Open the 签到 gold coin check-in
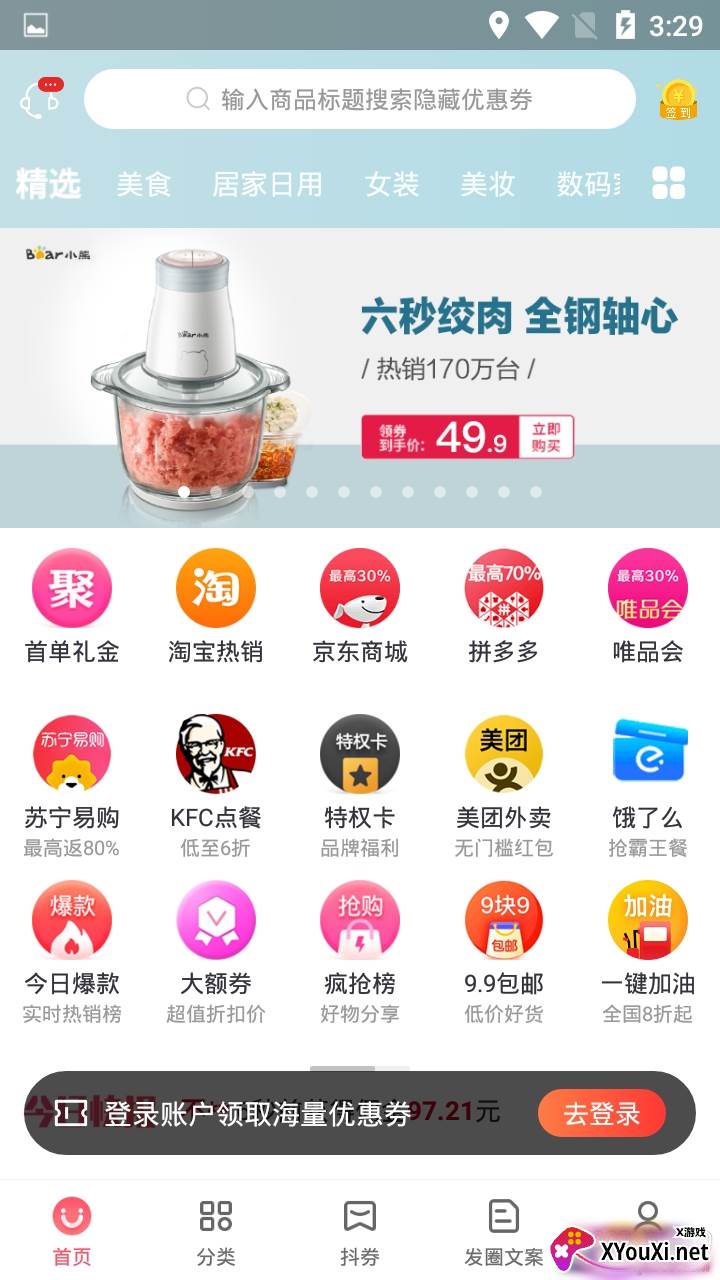 [x=677, y=100]
